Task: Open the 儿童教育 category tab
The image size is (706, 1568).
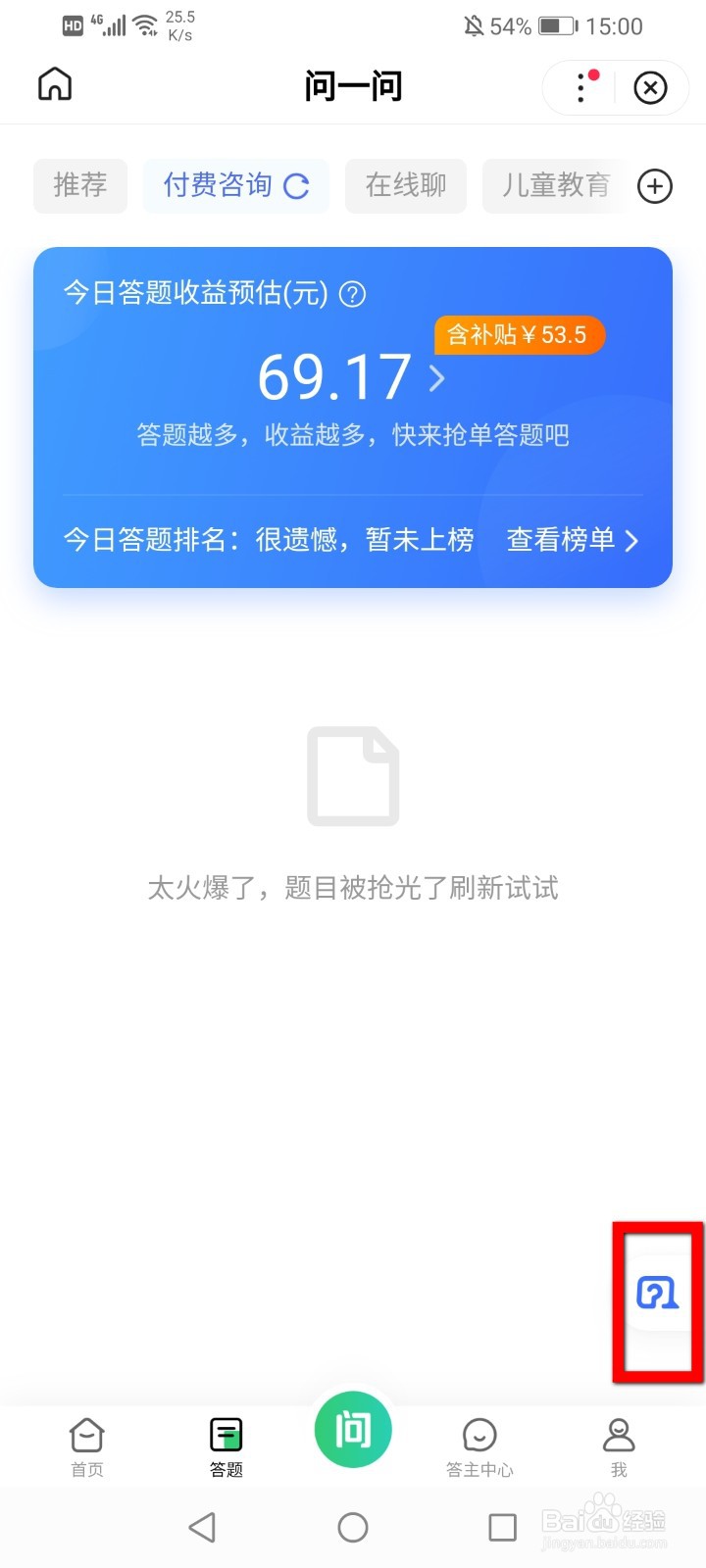Action: pyautogui.click(x=555, y=186)
